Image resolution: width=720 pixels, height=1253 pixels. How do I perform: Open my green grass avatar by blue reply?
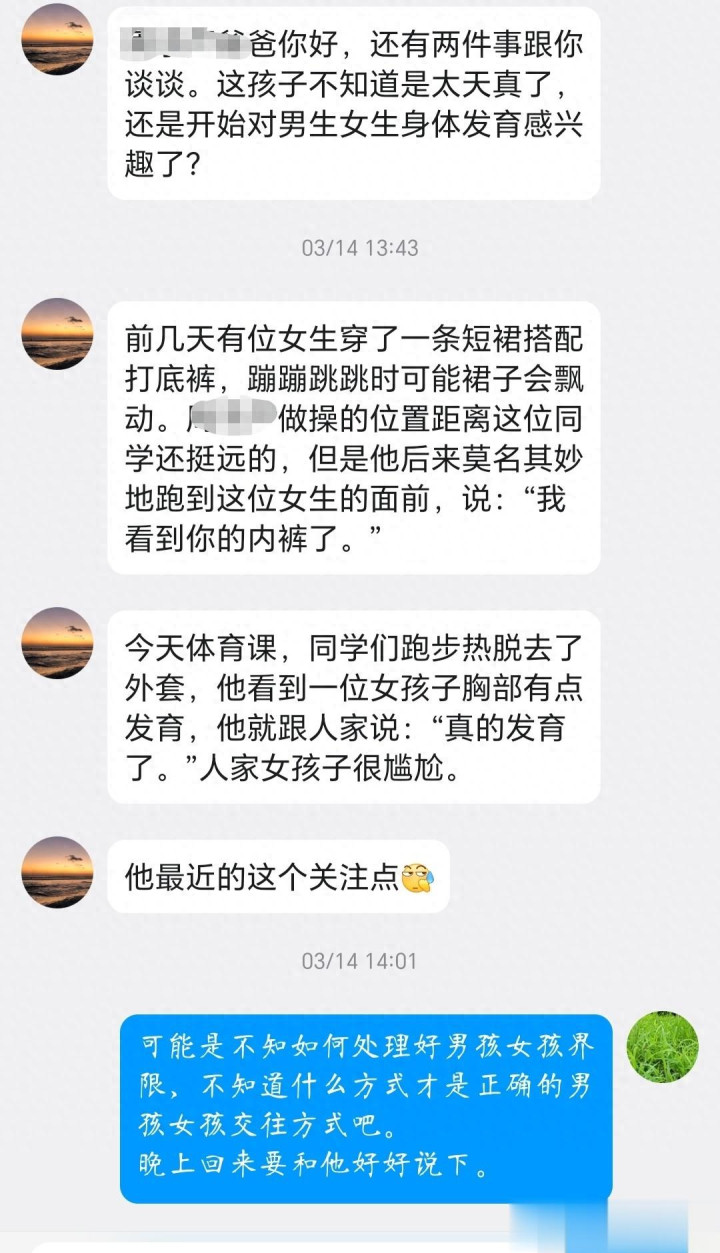(x=662, y=1047)
